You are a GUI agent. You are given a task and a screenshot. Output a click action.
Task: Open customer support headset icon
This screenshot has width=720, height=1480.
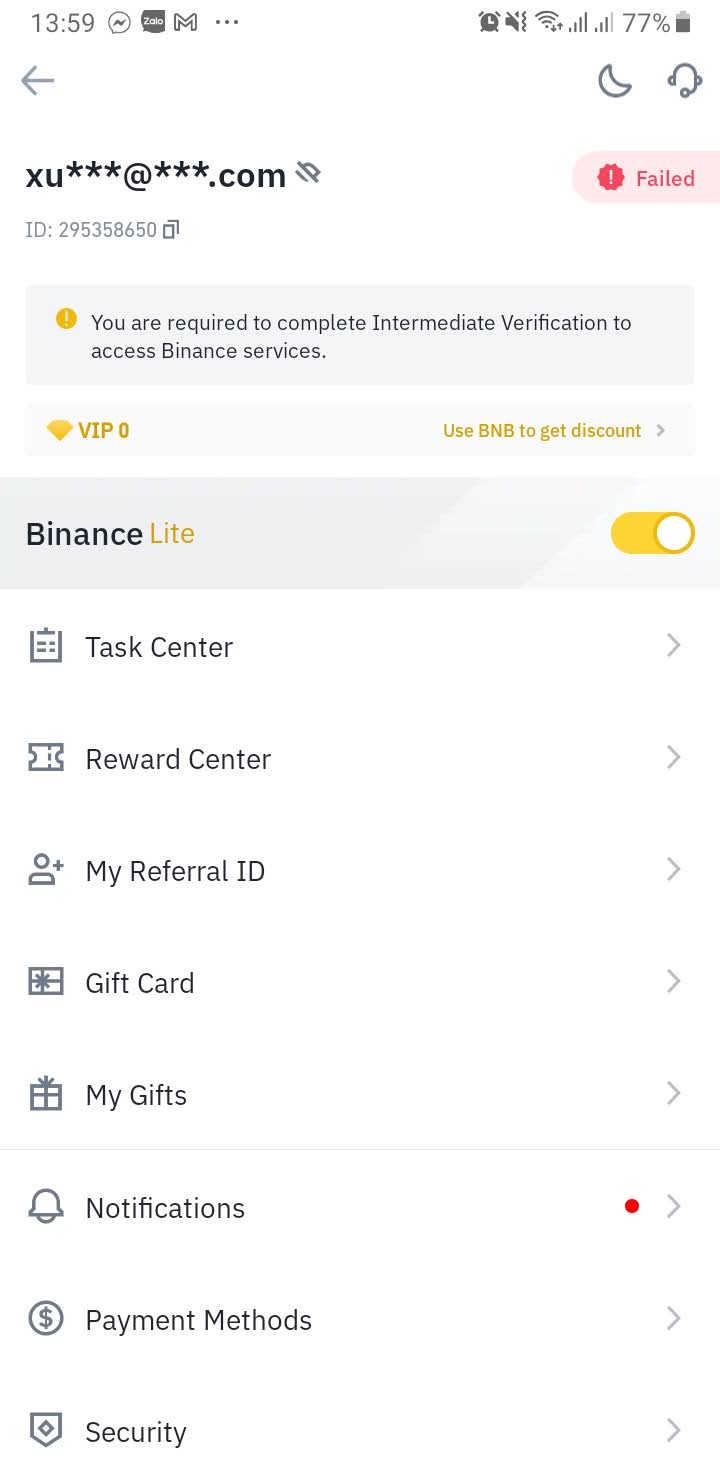[x=684, y=81]
